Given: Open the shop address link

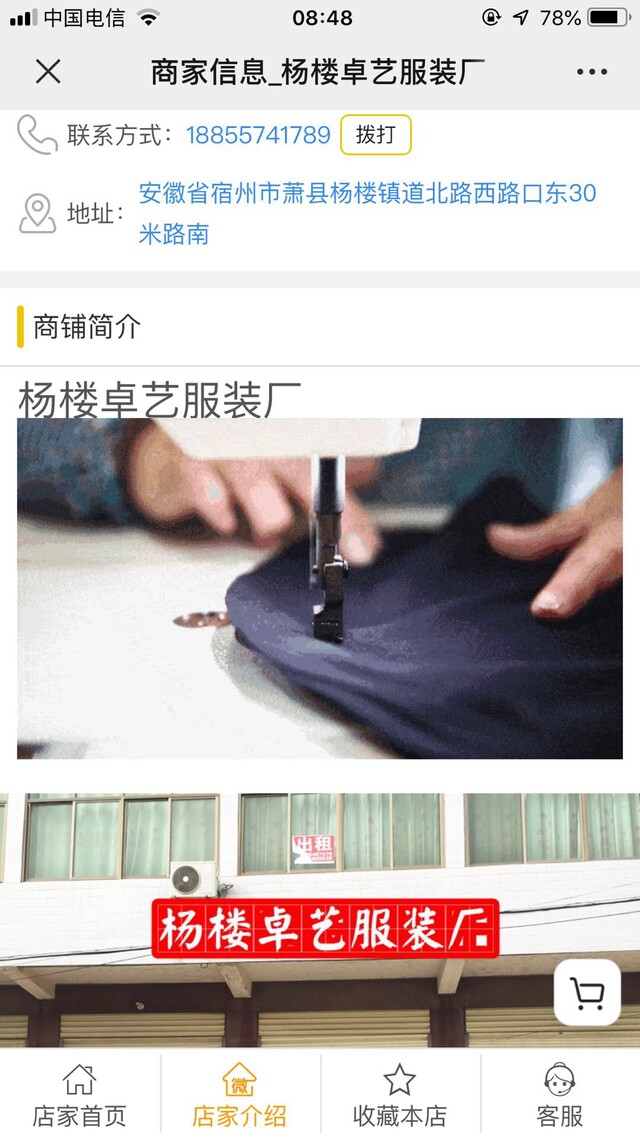Looking at the screenshot, I should [367, 213].
